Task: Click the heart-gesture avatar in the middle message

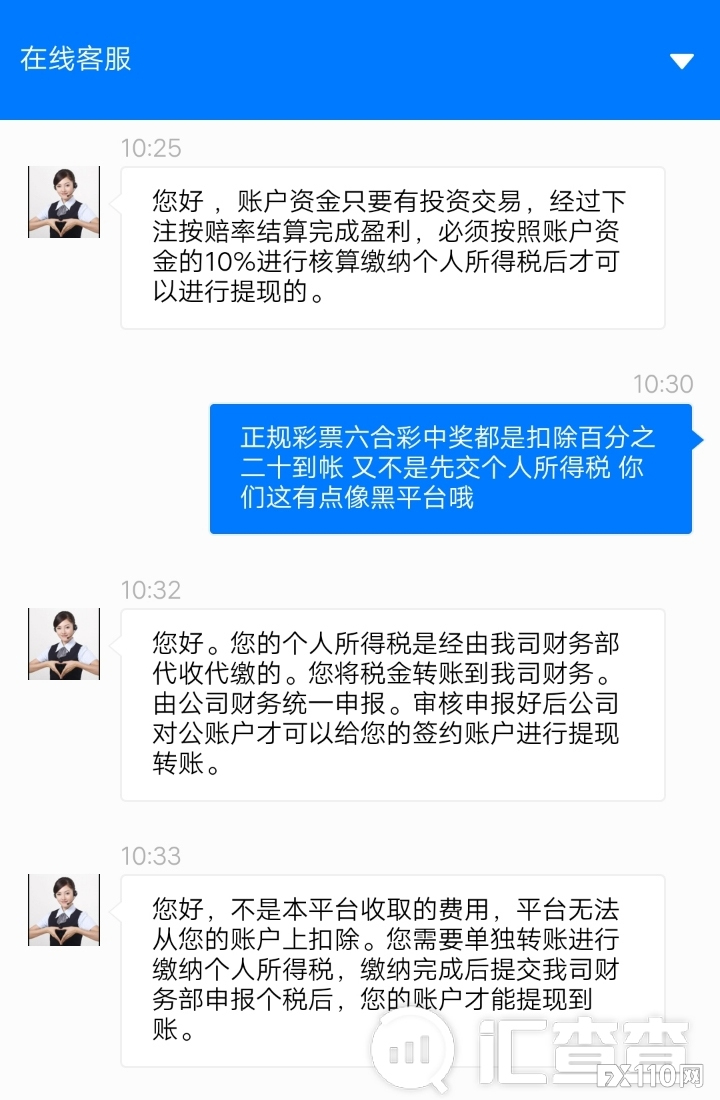Action: 63,643
